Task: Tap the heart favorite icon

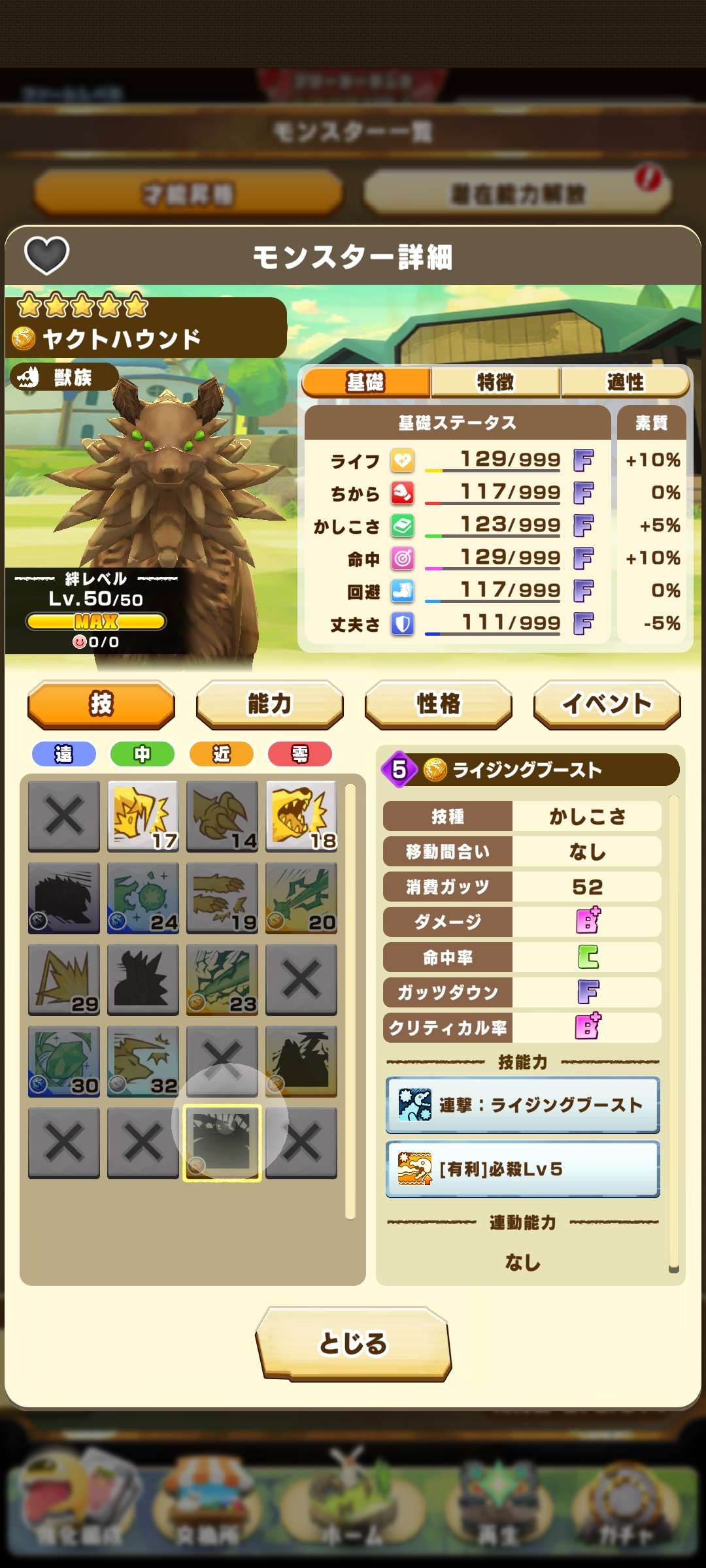Action: tap(46, 255)
